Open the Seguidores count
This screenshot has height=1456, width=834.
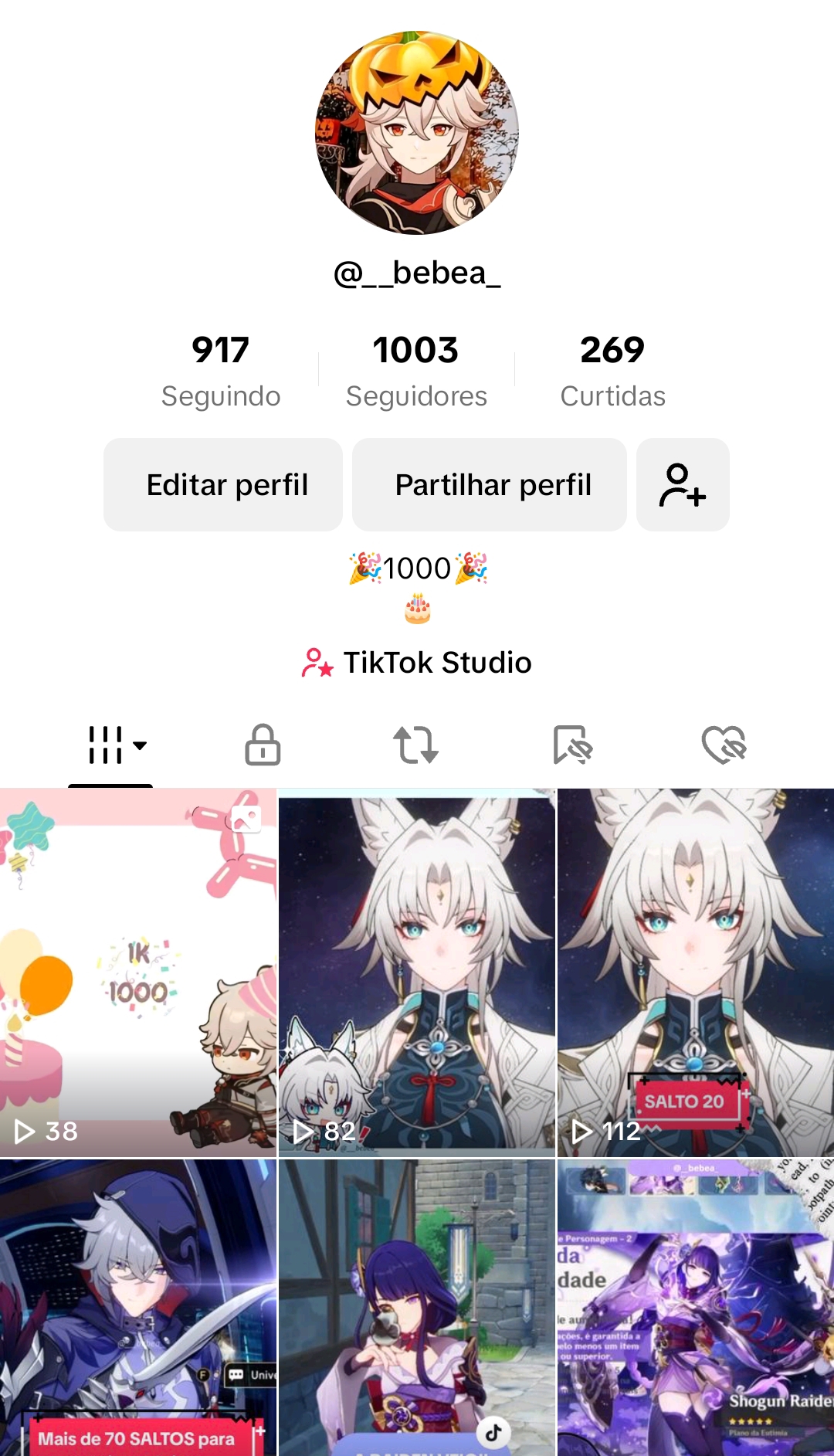417,369
